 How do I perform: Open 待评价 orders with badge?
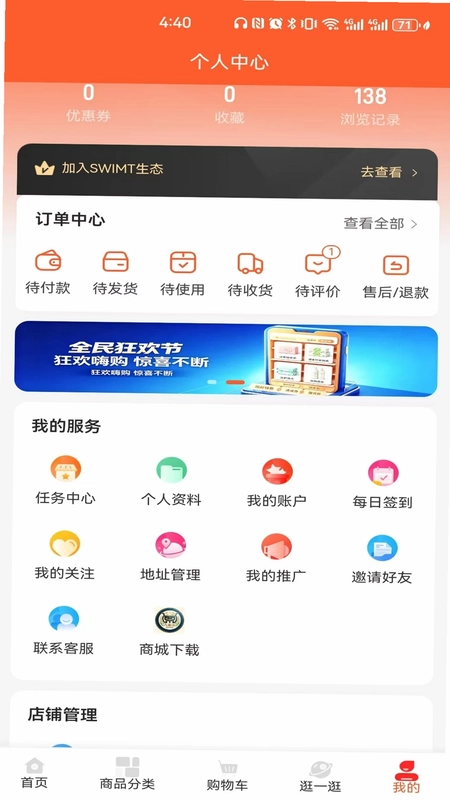(x=318, y=273)
